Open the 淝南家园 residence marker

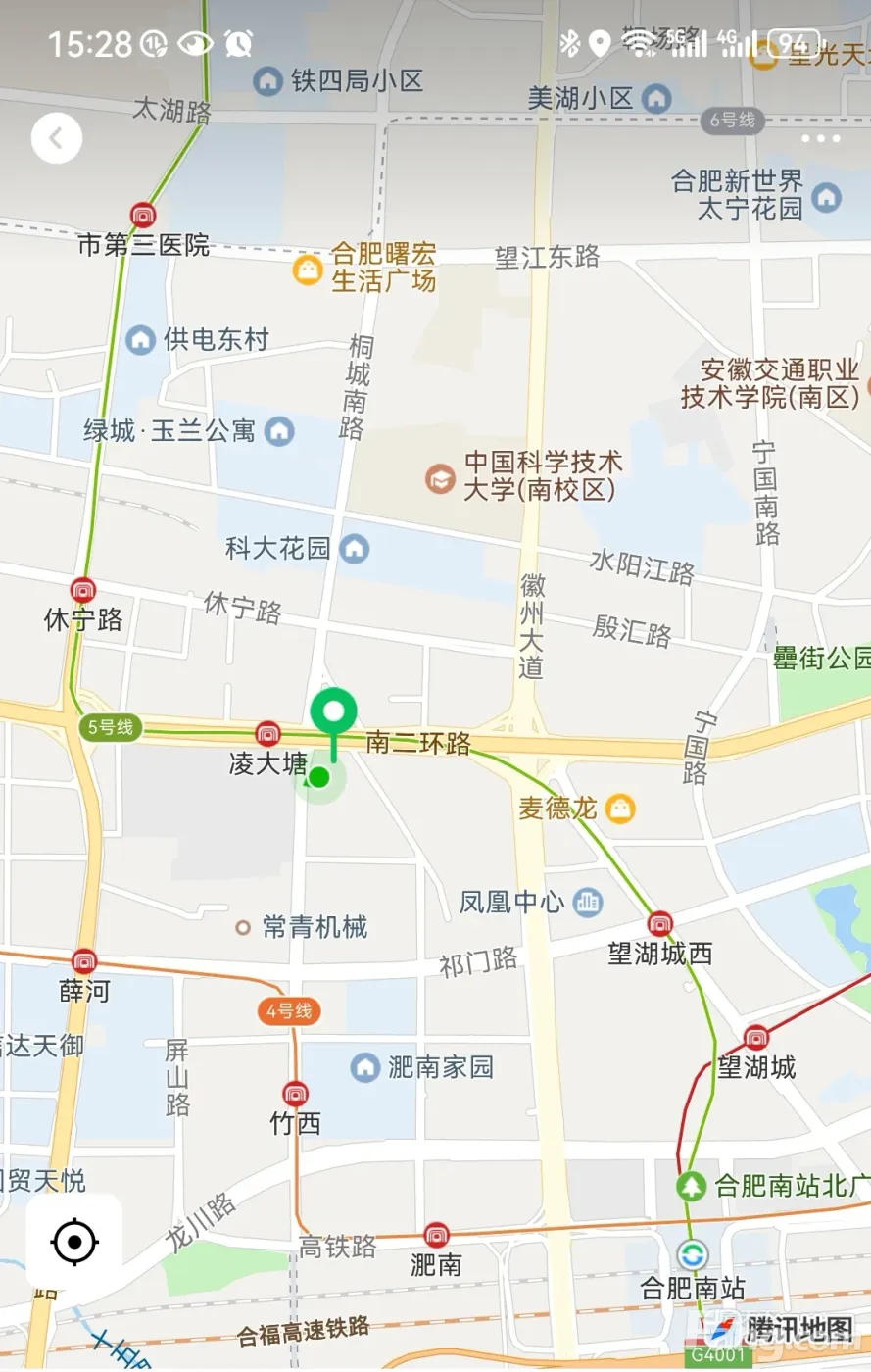click(365, 1067)
